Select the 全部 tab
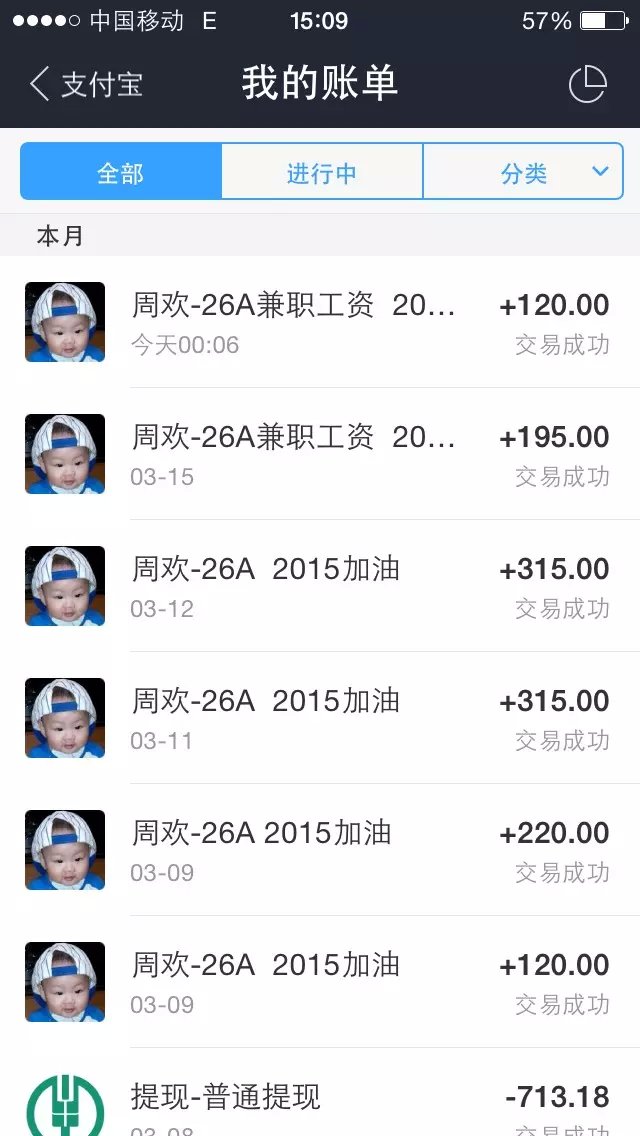The height and width of the screenshot is (1136, 640). [120, 171]
